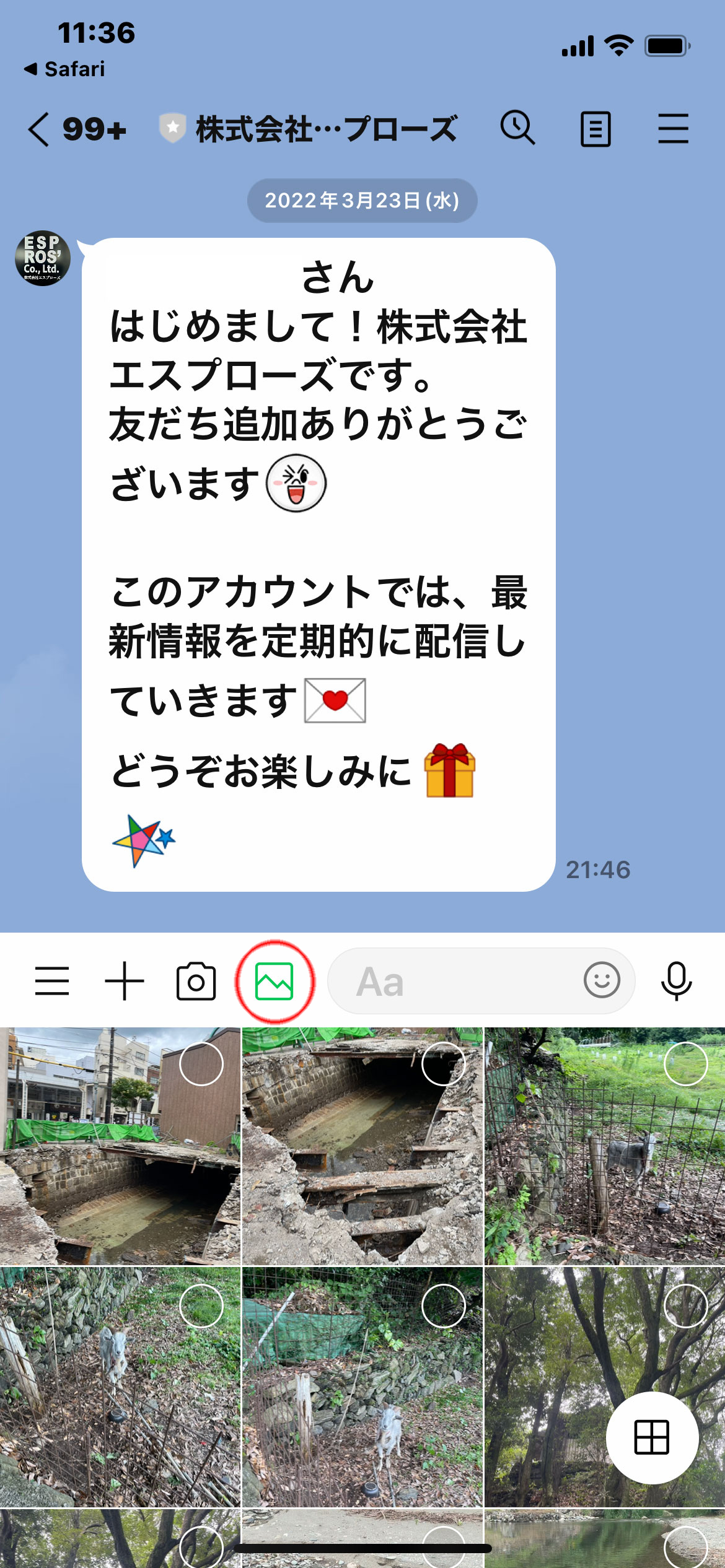Tap the ESPROS sender profile avatar
This screenshot has width=725, height=1568.
pyautogui.click(x=43, y=258)
